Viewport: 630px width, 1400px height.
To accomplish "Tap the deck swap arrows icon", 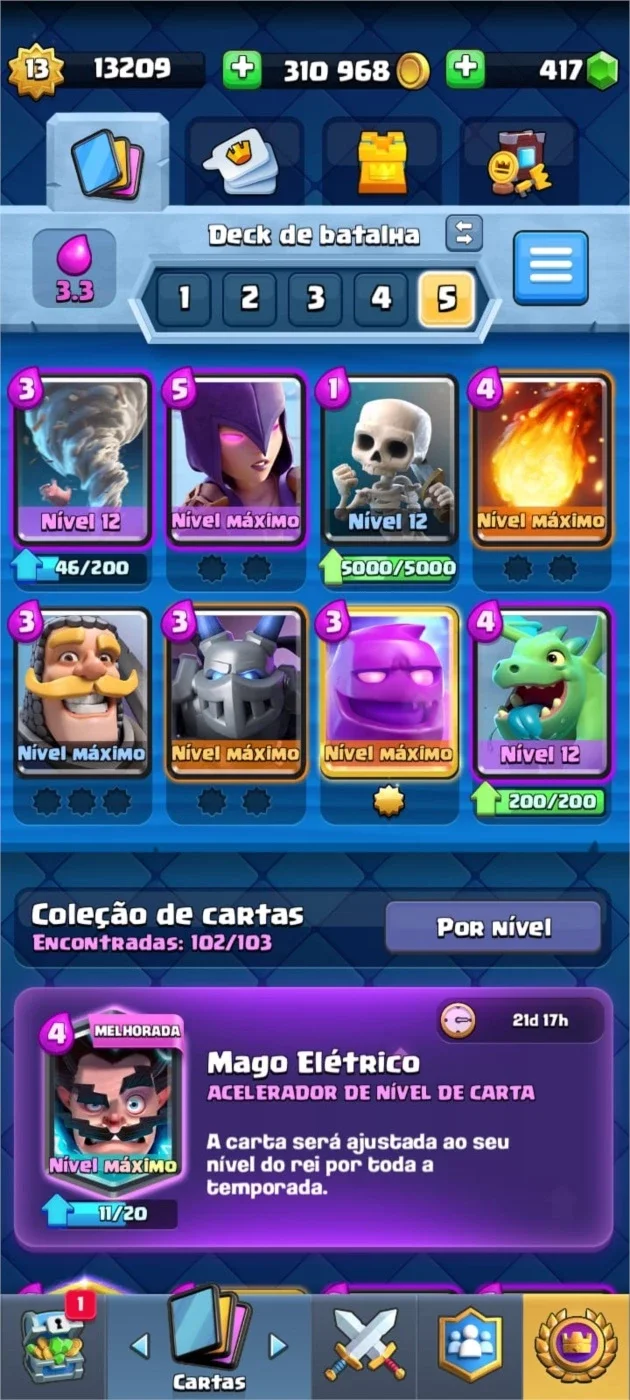I will pos(464,234).
